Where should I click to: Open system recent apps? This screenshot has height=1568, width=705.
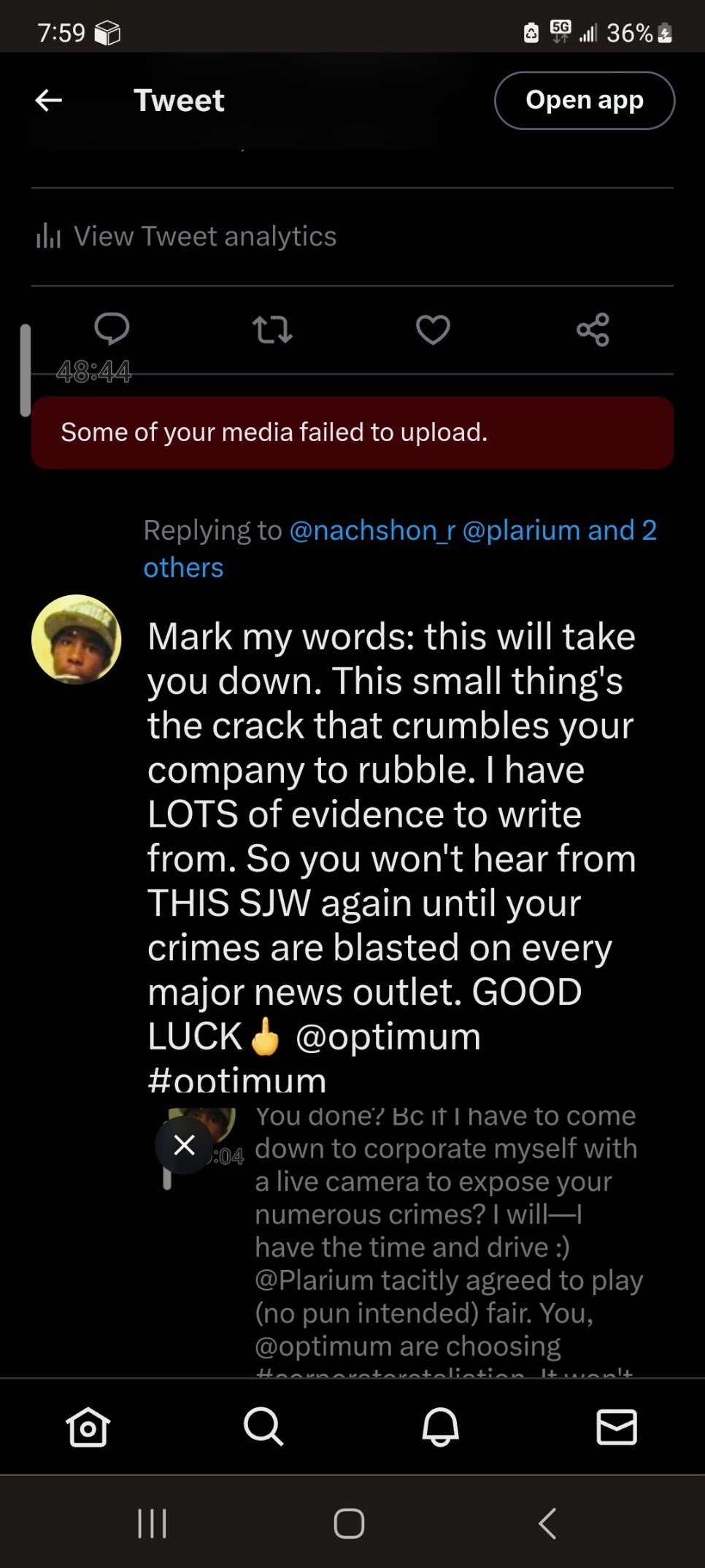[152, 1523]
